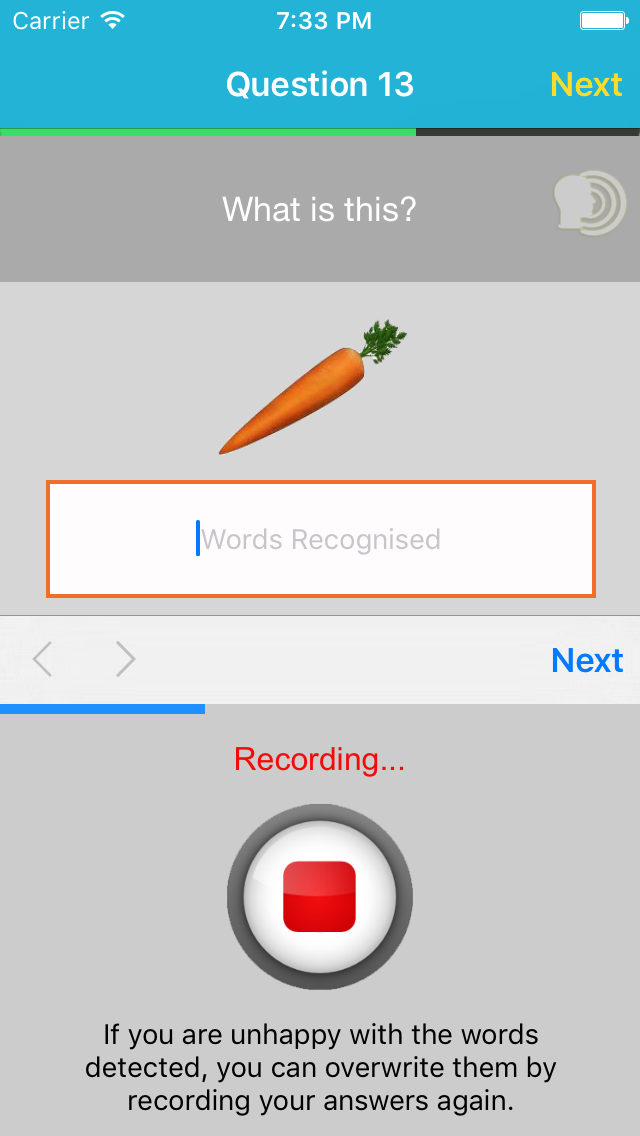Go to the previous field using the left chevron
The width and height of the screenshot is (640, 1136).
pyautogui.click(x=42, y=660)
